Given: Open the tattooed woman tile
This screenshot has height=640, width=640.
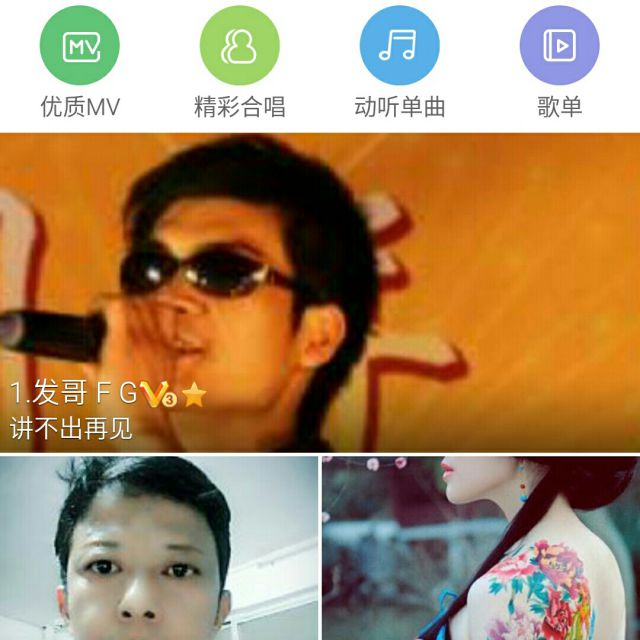Looking at the screenshot, I should click(481, 548).
